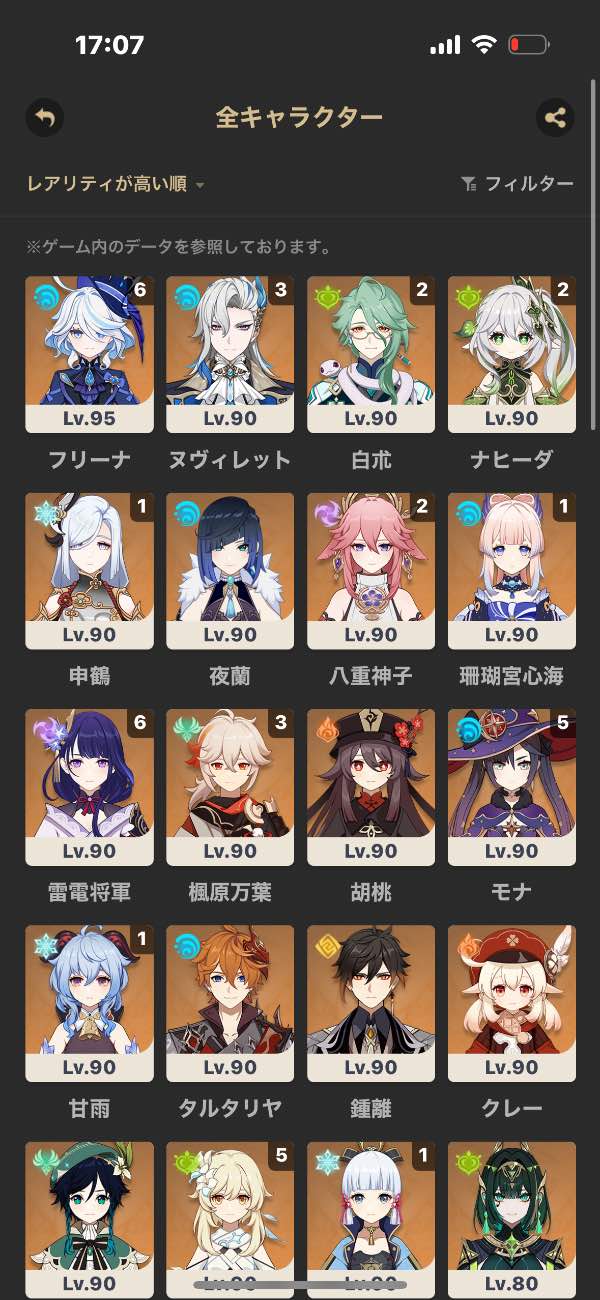Select 鍾離 character card
600x1300 pixels.
point(371,1003)
